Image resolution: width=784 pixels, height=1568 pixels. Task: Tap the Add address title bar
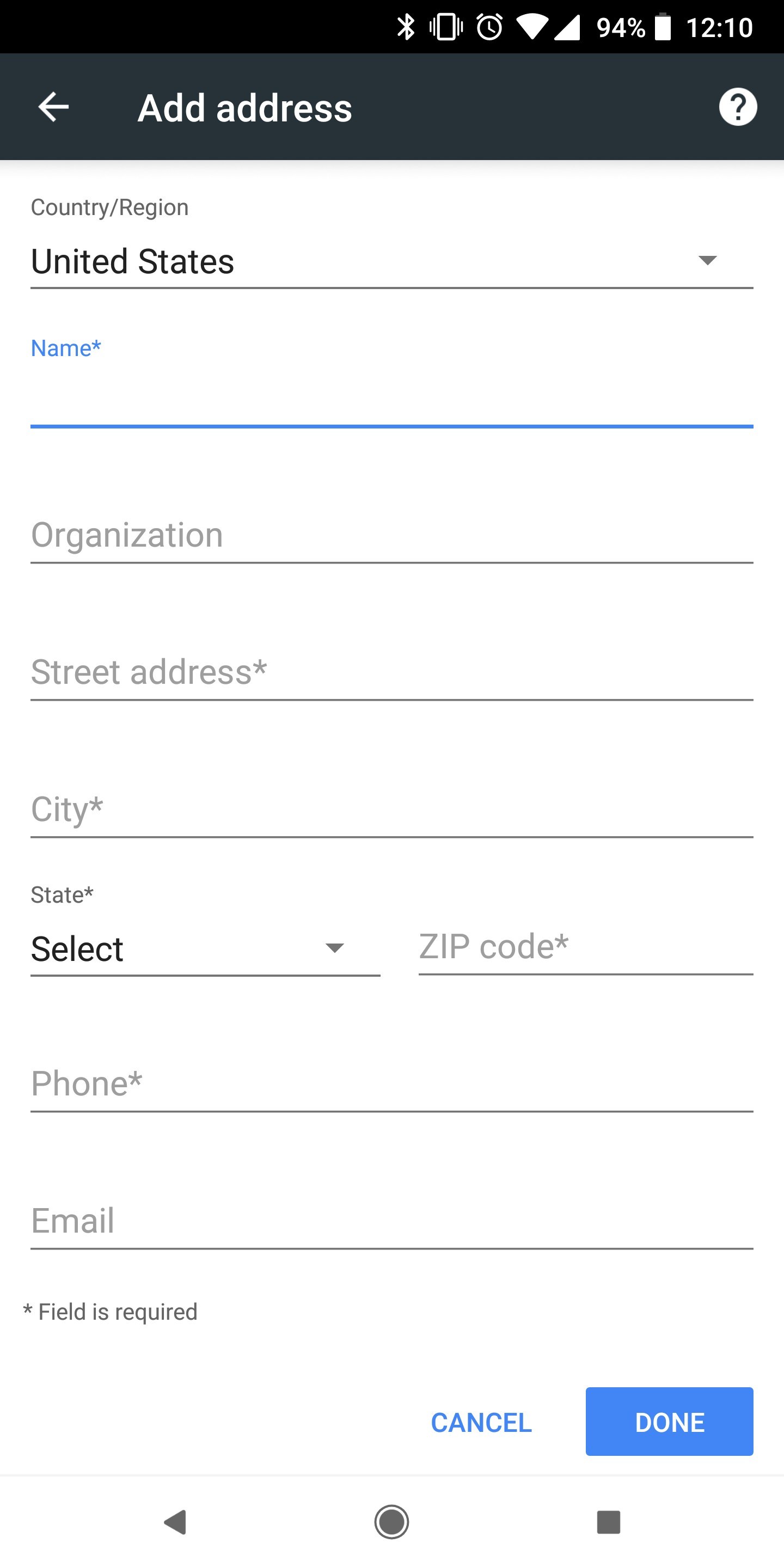pyautogui.click(x=244, y=107)
